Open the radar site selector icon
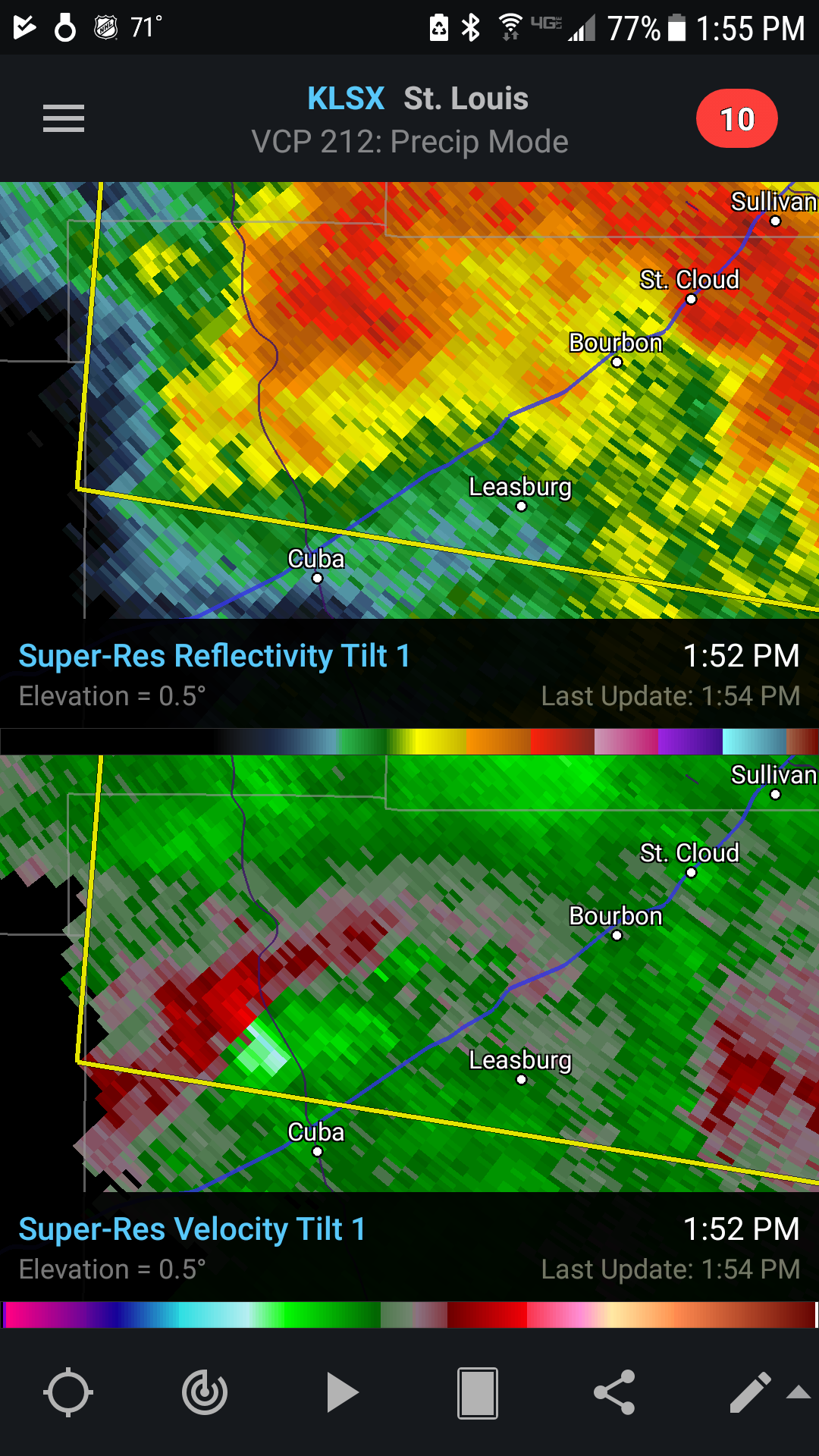 [205, 1392]
